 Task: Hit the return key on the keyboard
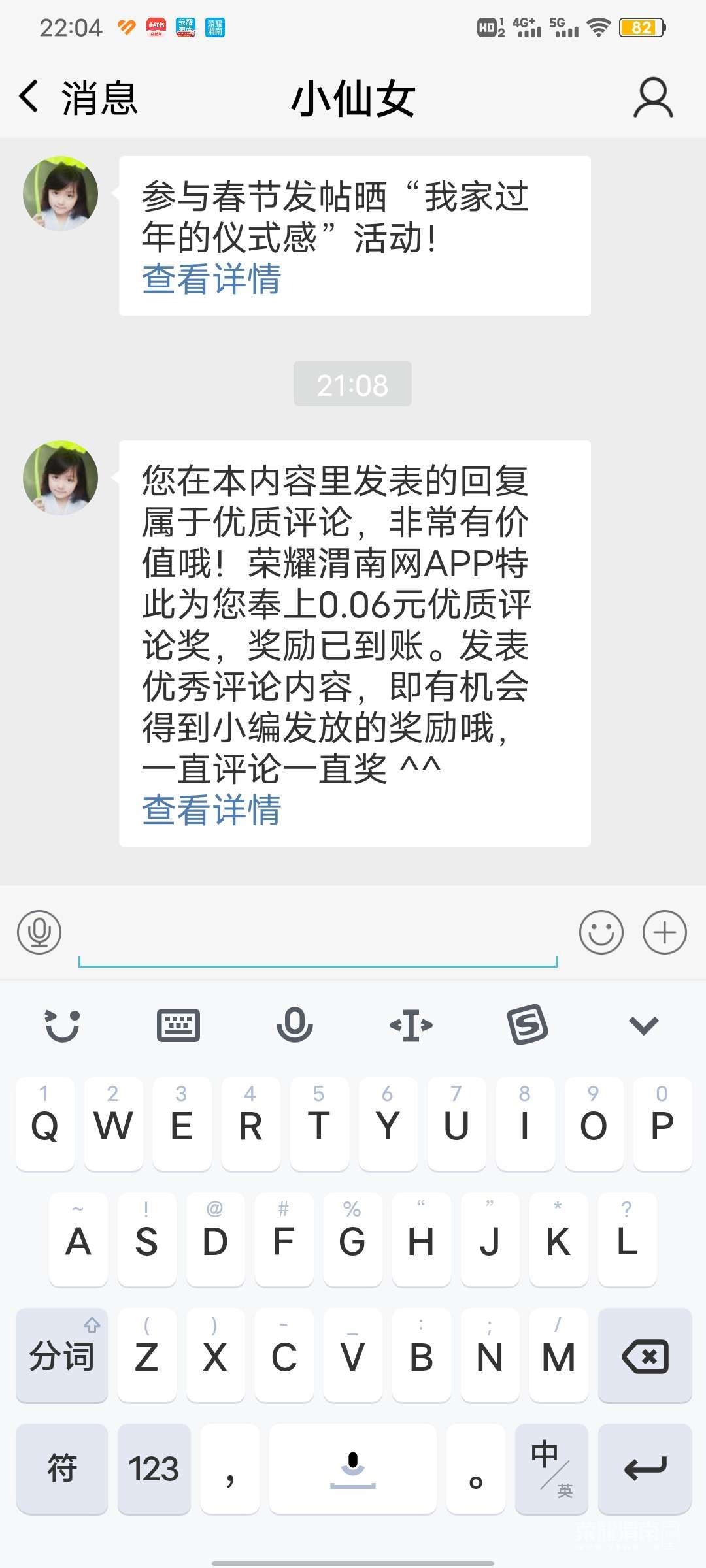click(x=645, y=1469)
